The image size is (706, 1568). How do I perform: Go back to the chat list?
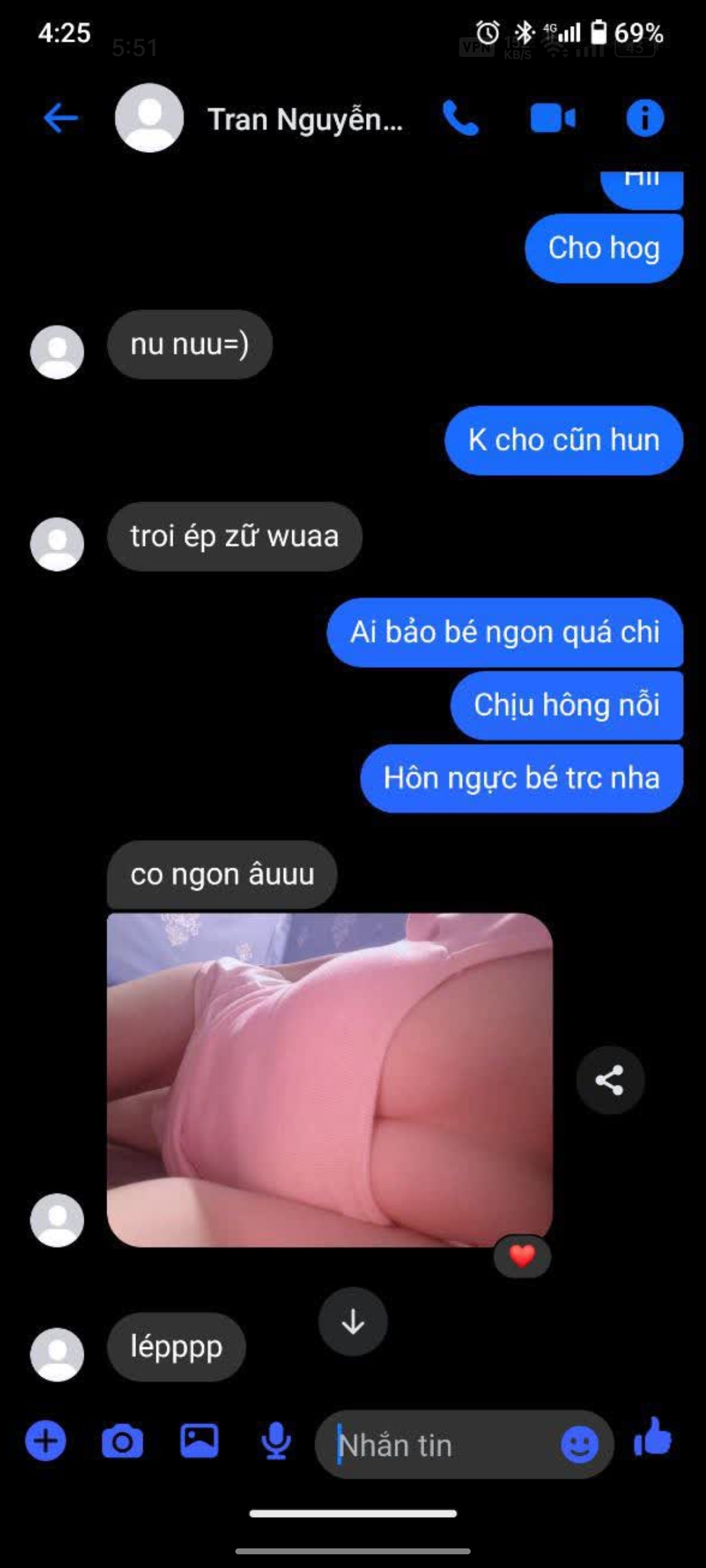61,118
